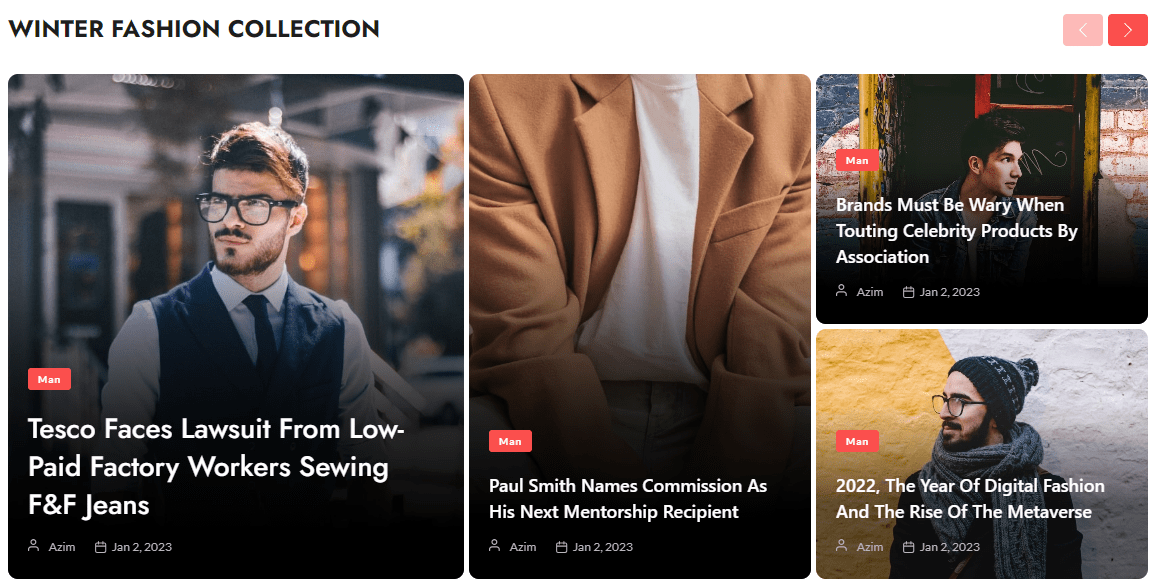Tap the Man tag on the Digital Fashion article
Screen dimensions: 1159x588
pyautogui.click(x=857, y=441)
